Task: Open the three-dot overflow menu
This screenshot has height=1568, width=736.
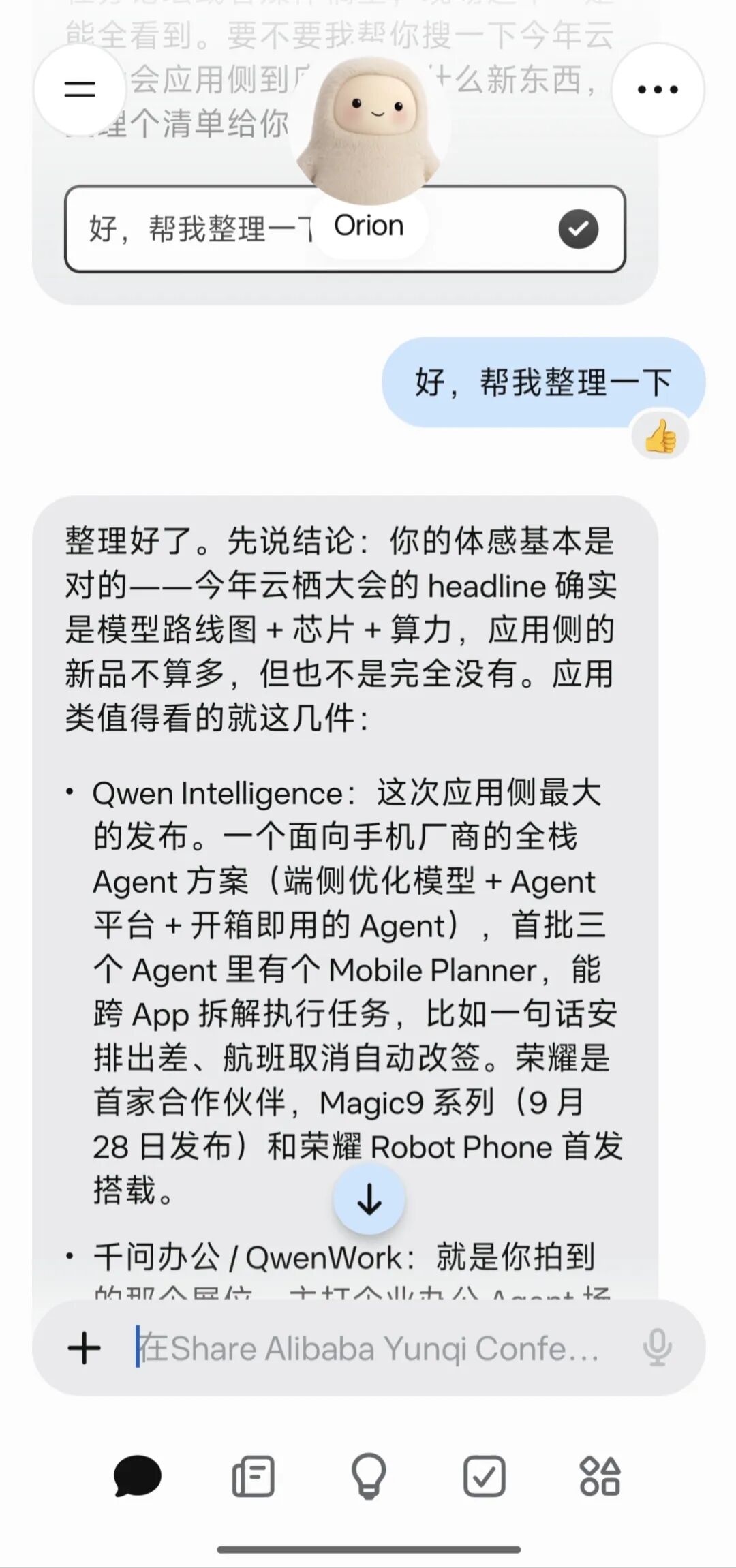Action: coord(658,89)
